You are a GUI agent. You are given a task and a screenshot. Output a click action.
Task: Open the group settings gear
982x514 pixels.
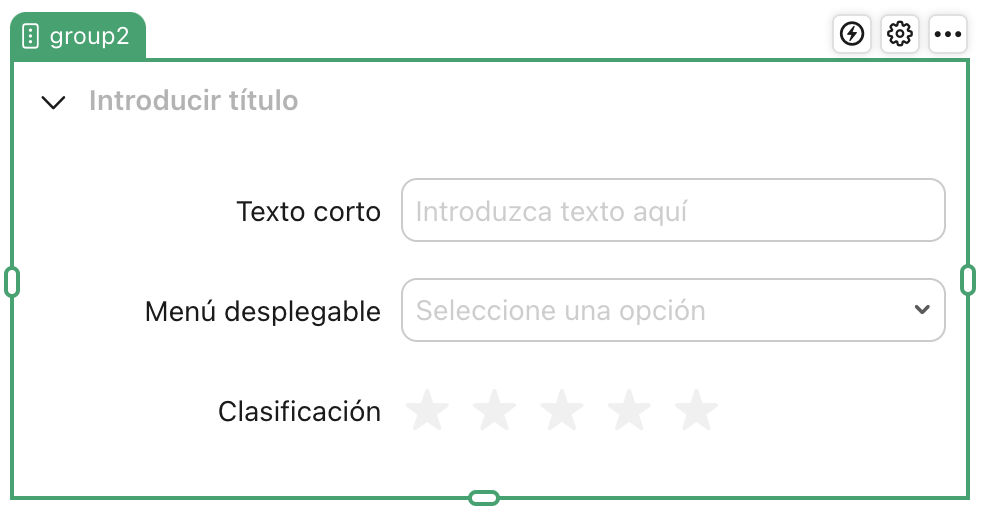(900, 34)
